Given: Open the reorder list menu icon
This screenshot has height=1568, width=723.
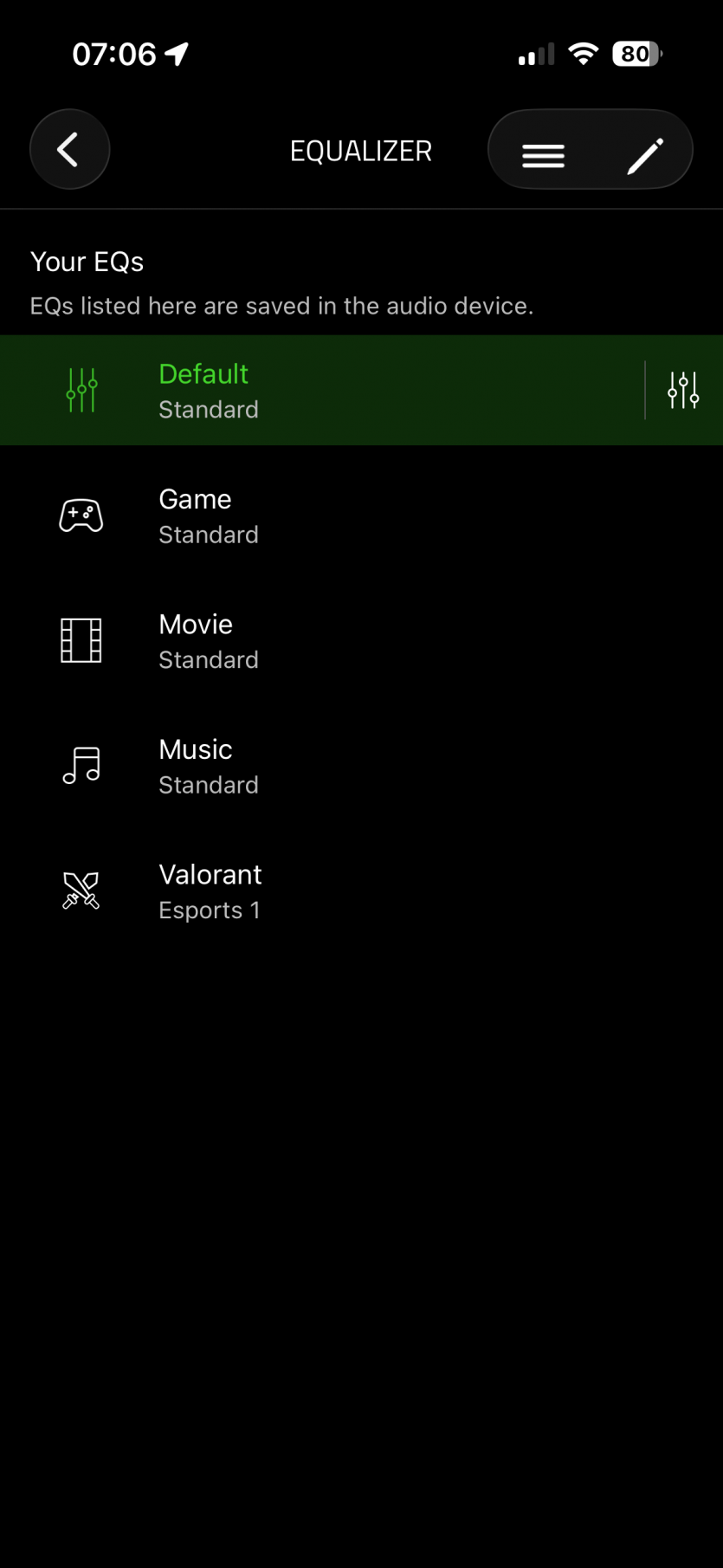Looking at the screenshot, I should [x=543, y=155].
